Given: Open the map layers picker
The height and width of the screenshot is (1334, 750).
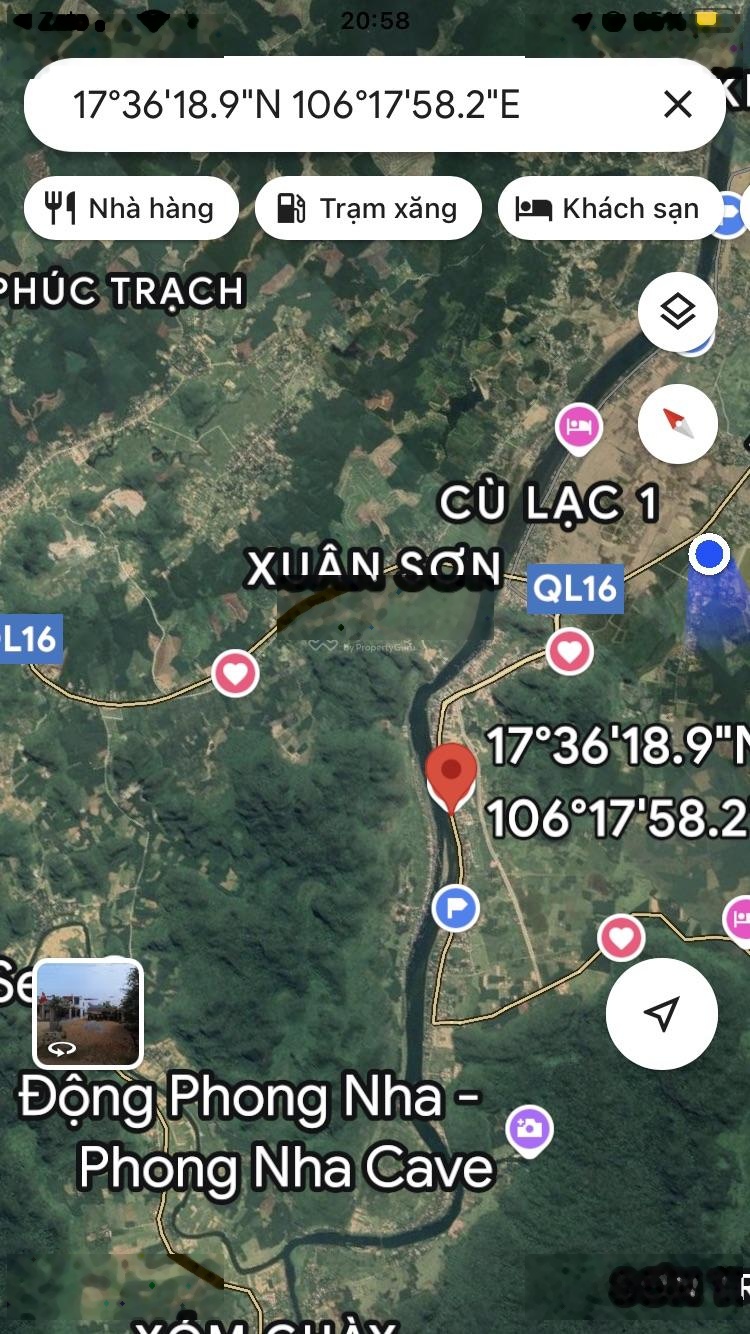Looking at the screenshot, I should tap(678, 311).
